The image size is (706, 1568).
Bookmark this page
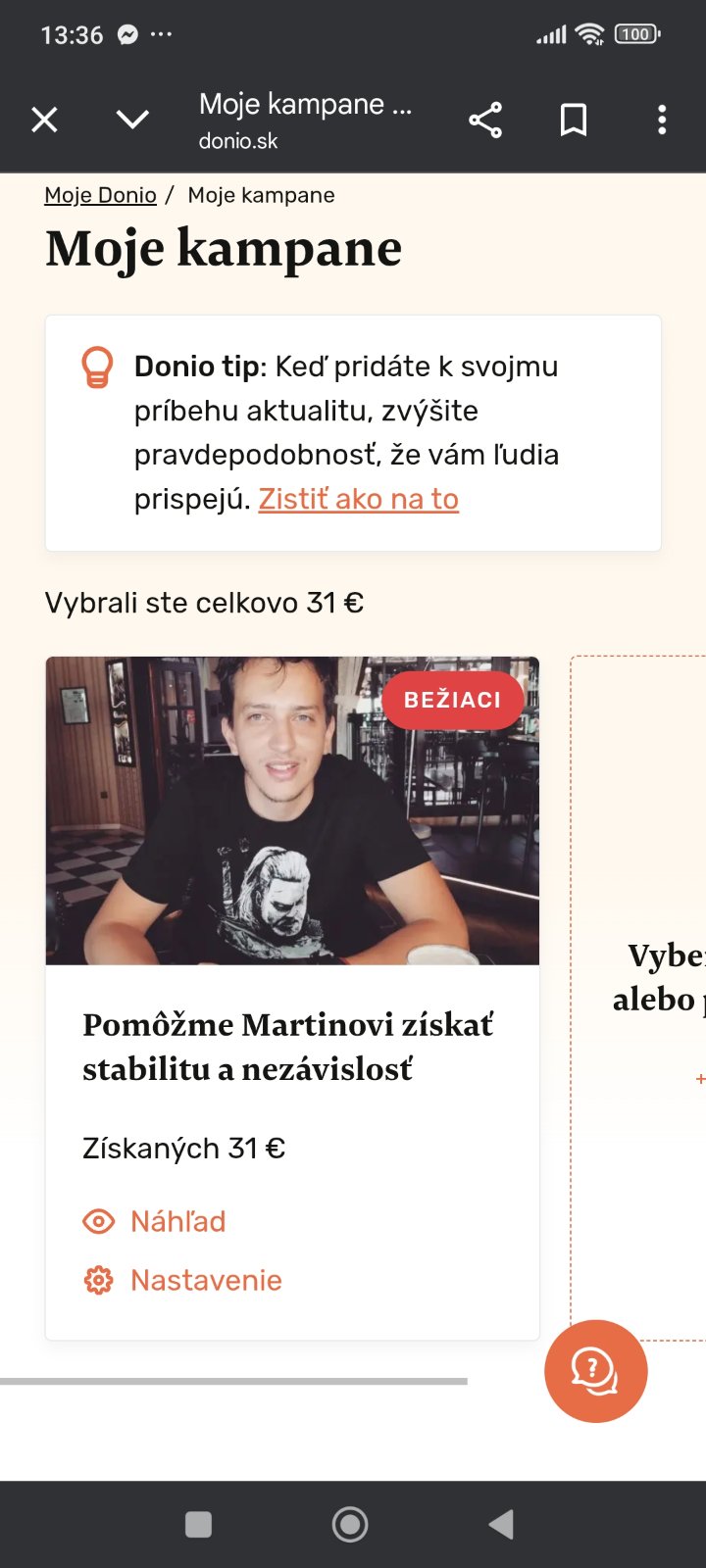click(x=573, y=121)
